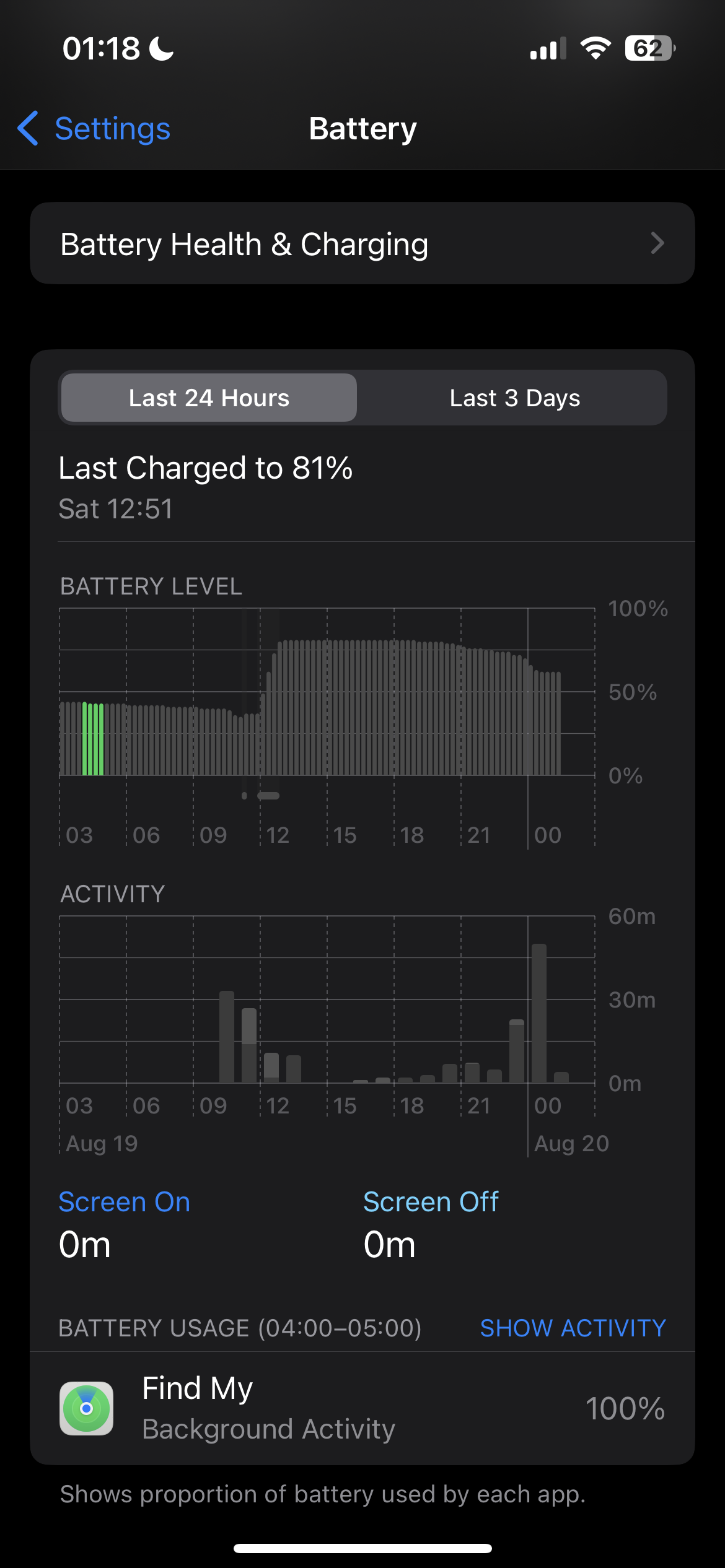Viewport: 725px width, 1568px height.
Task: Tap SHOW ACTIVITY link
Action: [573, 1328]
